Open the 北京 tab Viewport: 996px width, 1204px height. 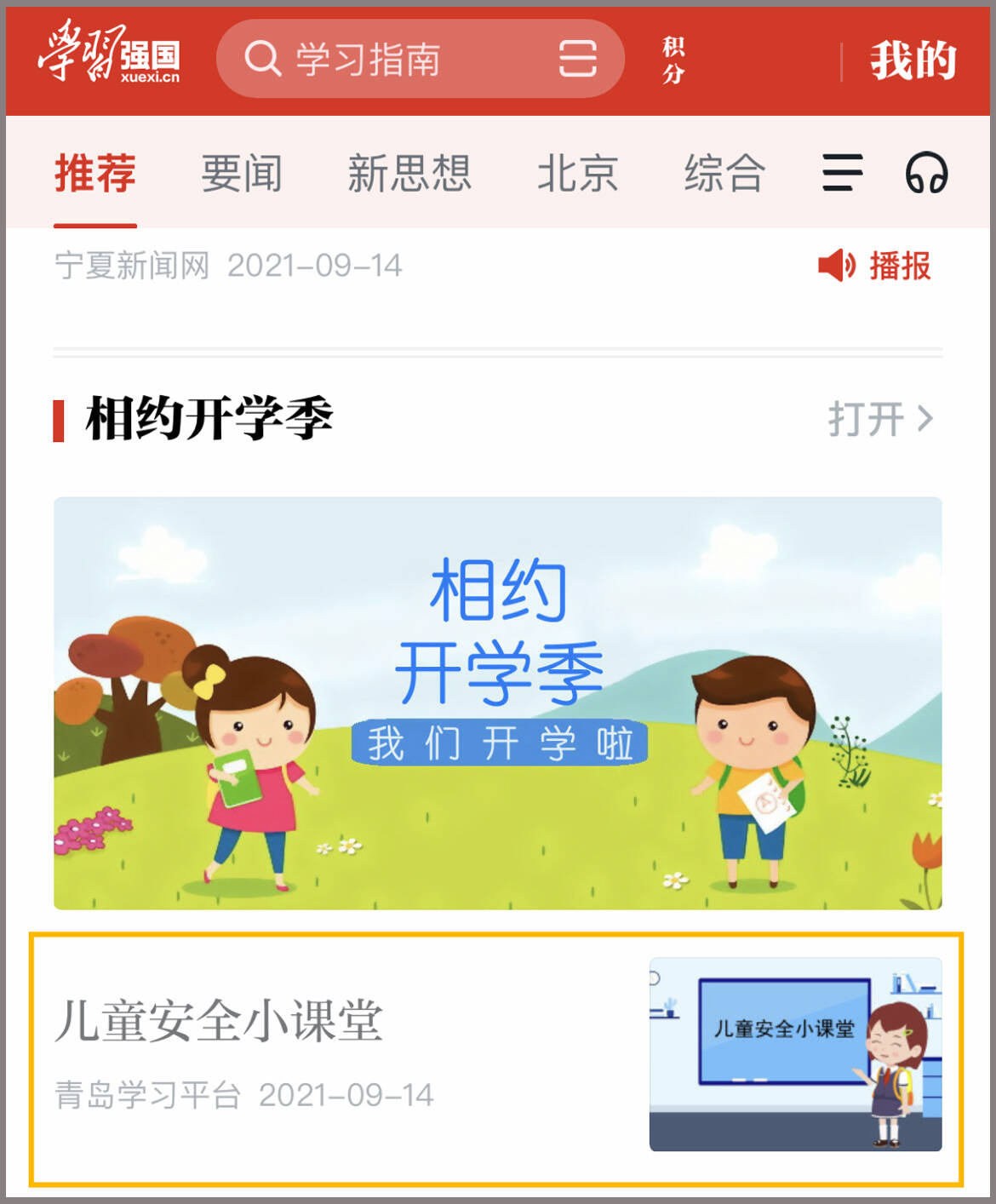tap(577, 174)
